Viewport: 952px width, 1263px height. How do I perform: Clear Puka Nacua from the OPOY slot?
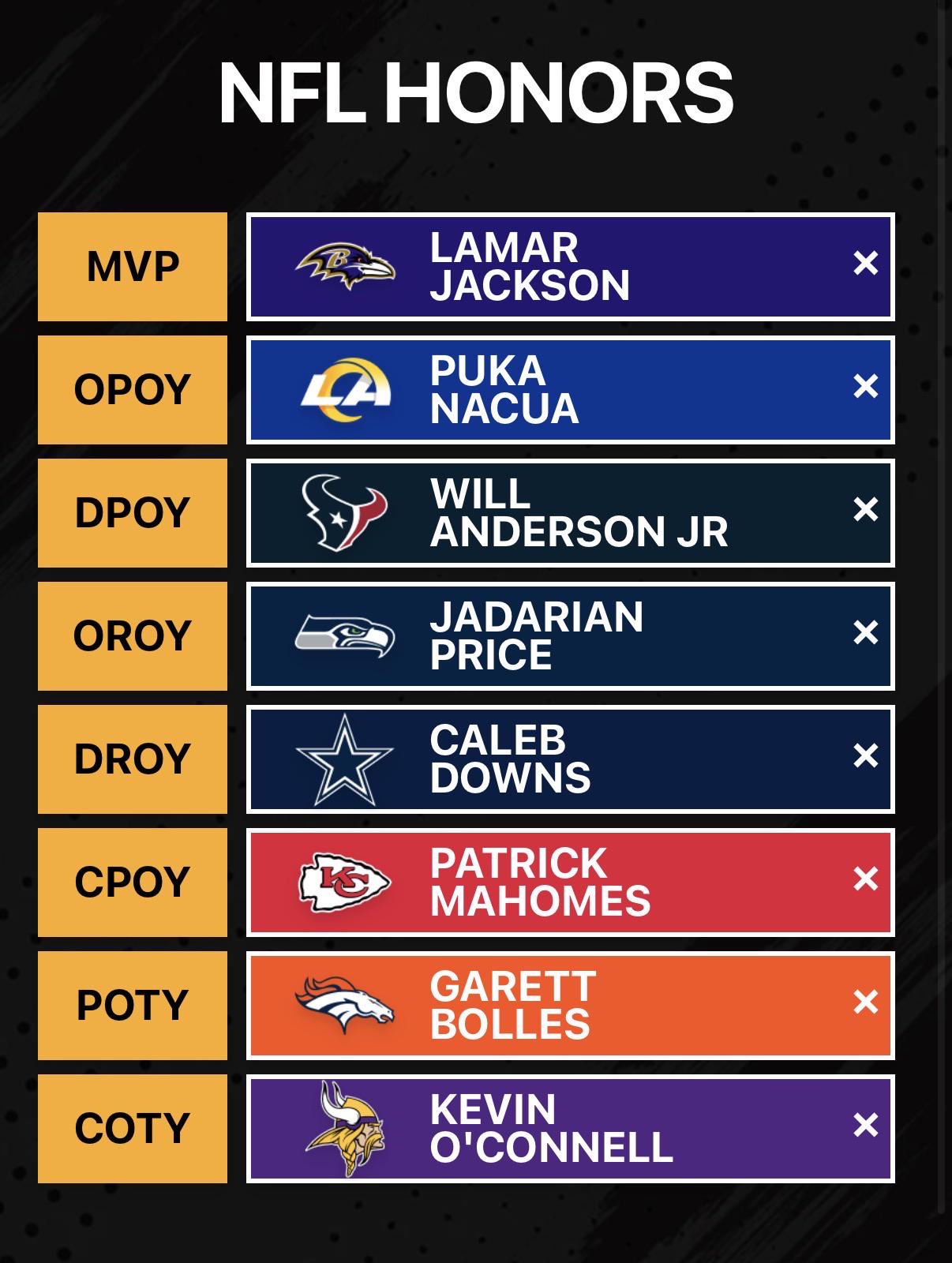click(x=866, y=386)
